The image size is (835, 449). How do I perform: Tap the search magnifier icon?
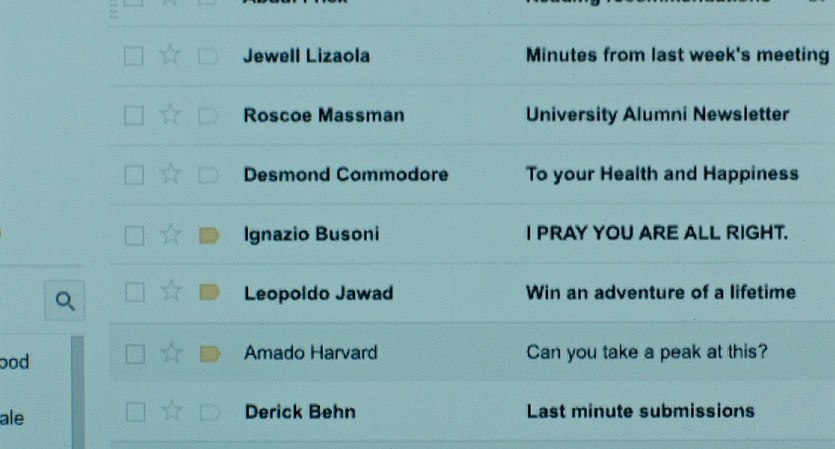point(65,299)
